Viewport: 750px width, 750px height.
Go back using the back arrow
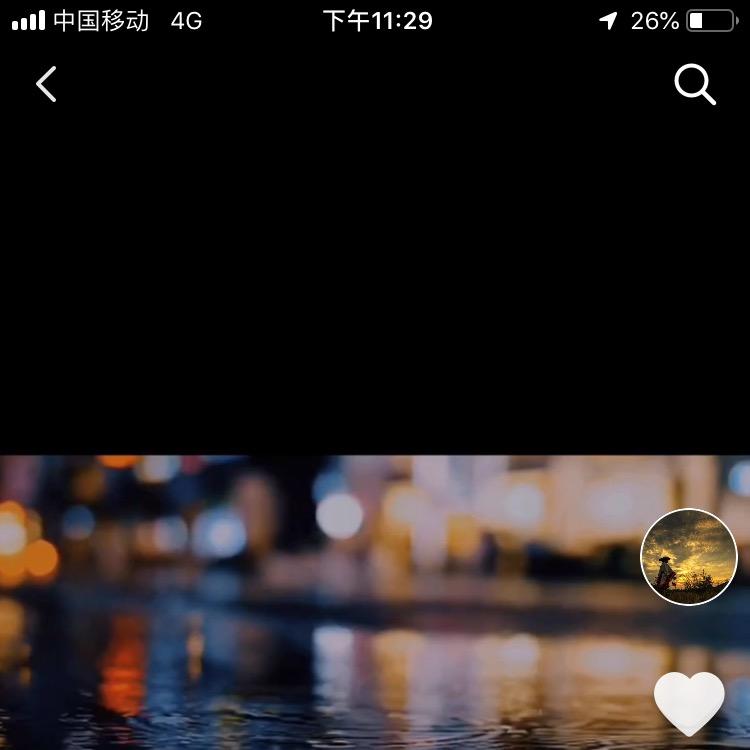coord(46,85)
